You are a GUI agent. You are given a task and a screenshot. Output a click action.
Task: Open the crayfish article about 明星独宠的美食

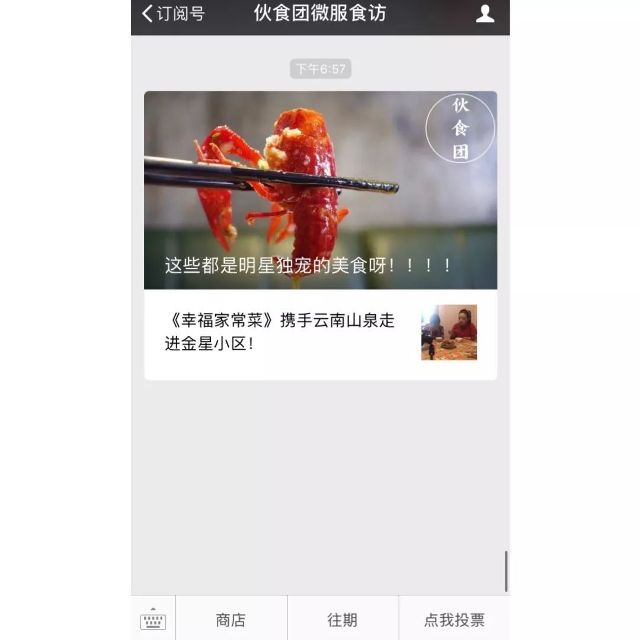tap(320, 190)
